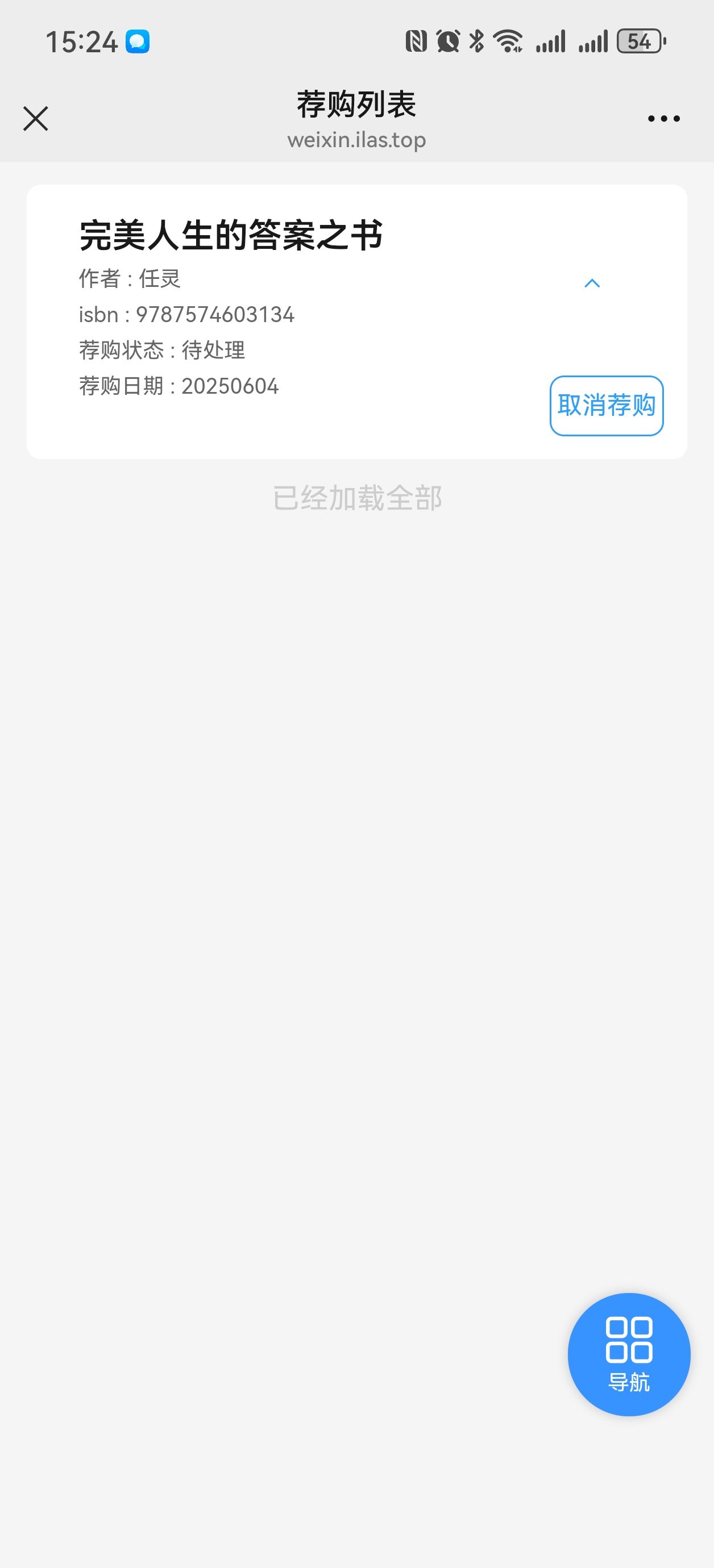The height and width of the screenshot is (1568, 714).
Task: Open the floating 导航 button
Action: (x=629, y=1354)
